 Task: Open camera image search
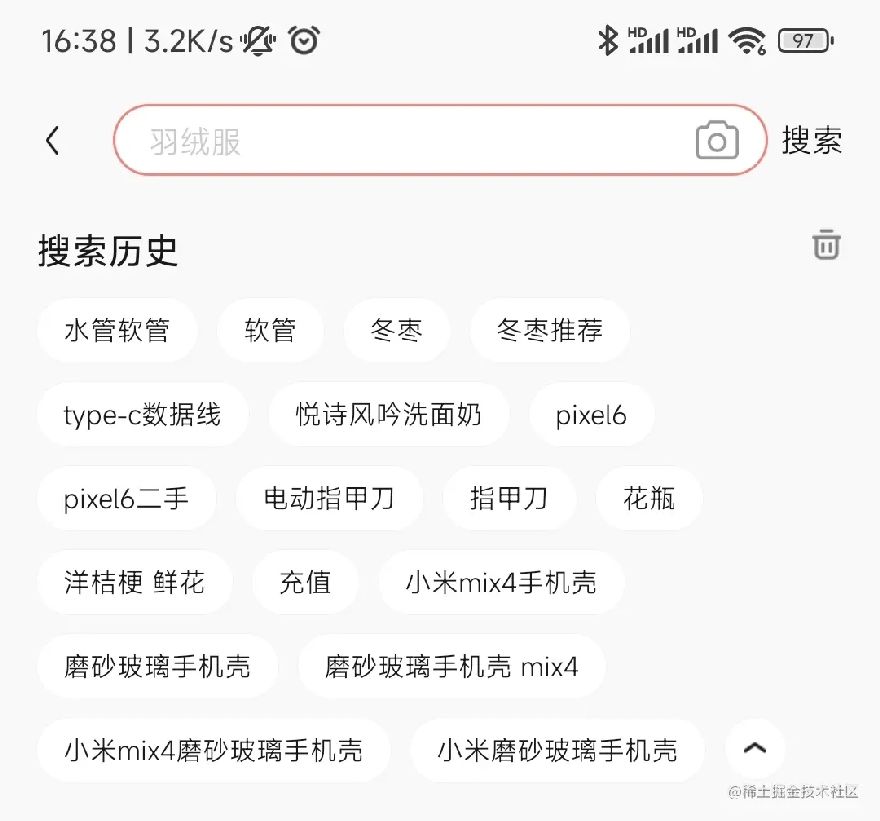tap(717, 141)
